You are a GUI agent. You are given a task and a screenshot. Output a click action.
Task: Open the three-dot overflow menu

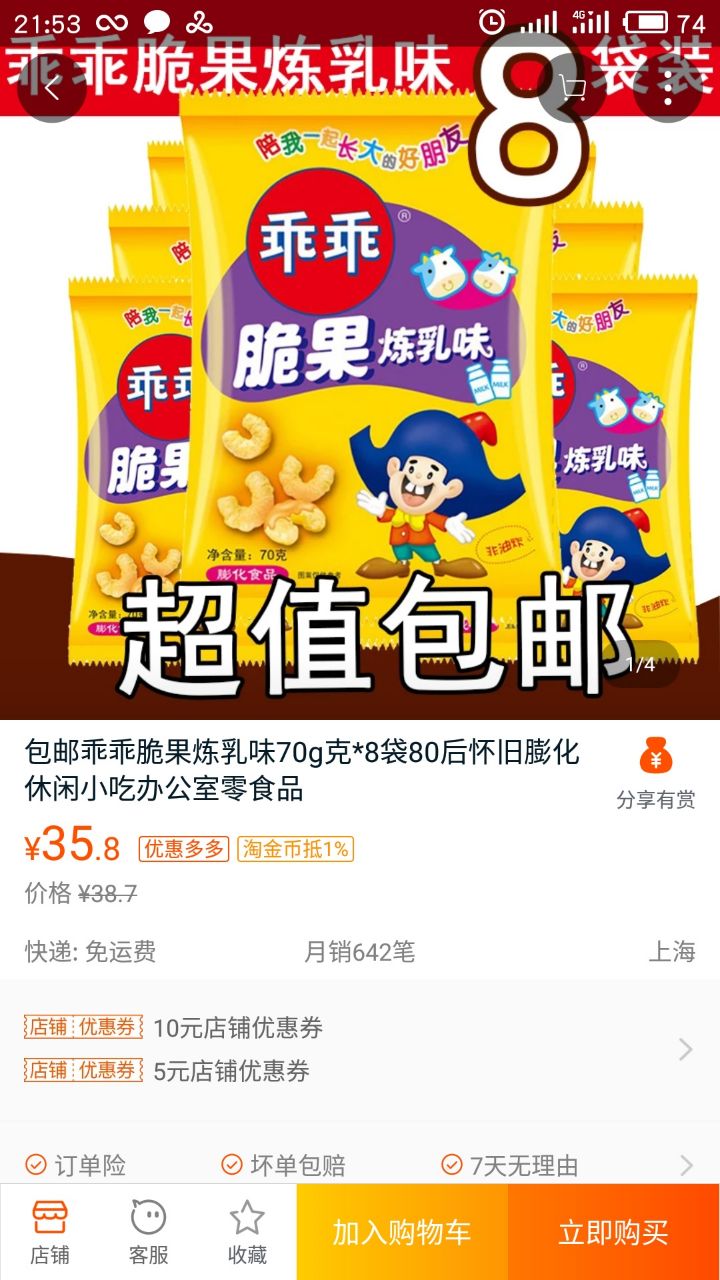(668, 89)
